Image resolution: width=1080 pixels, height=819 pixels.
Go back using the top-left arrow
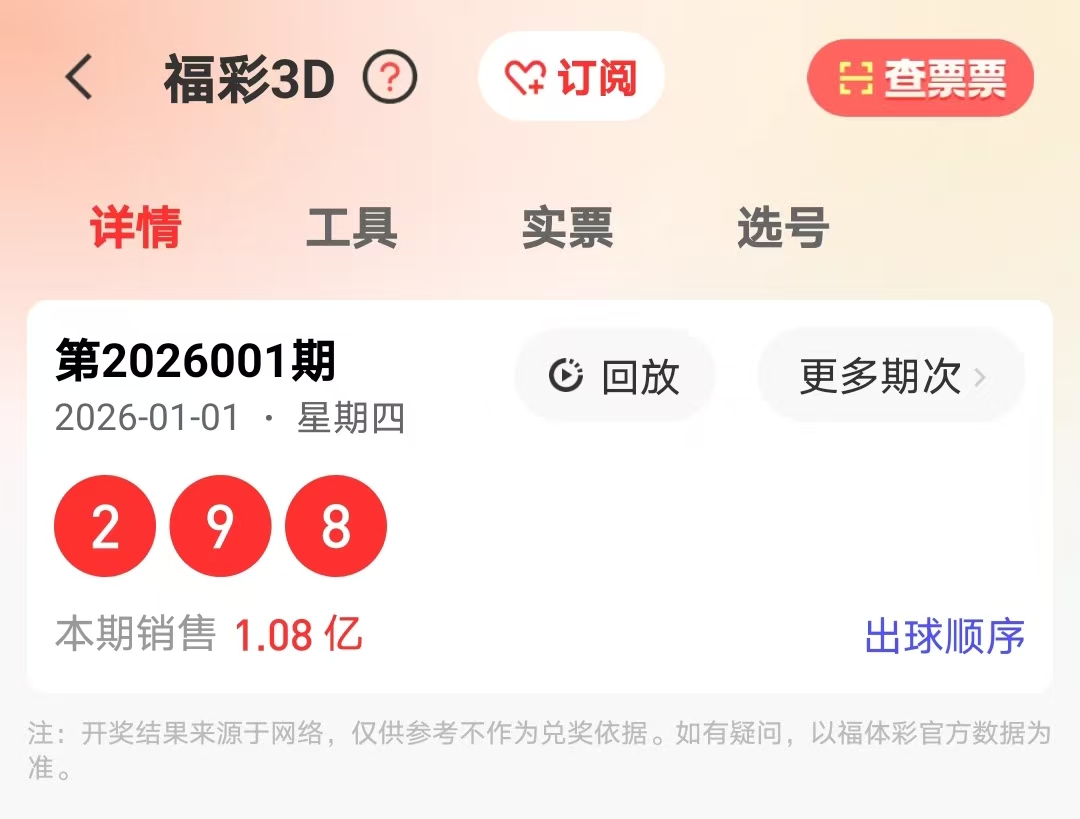click(79, 78)
